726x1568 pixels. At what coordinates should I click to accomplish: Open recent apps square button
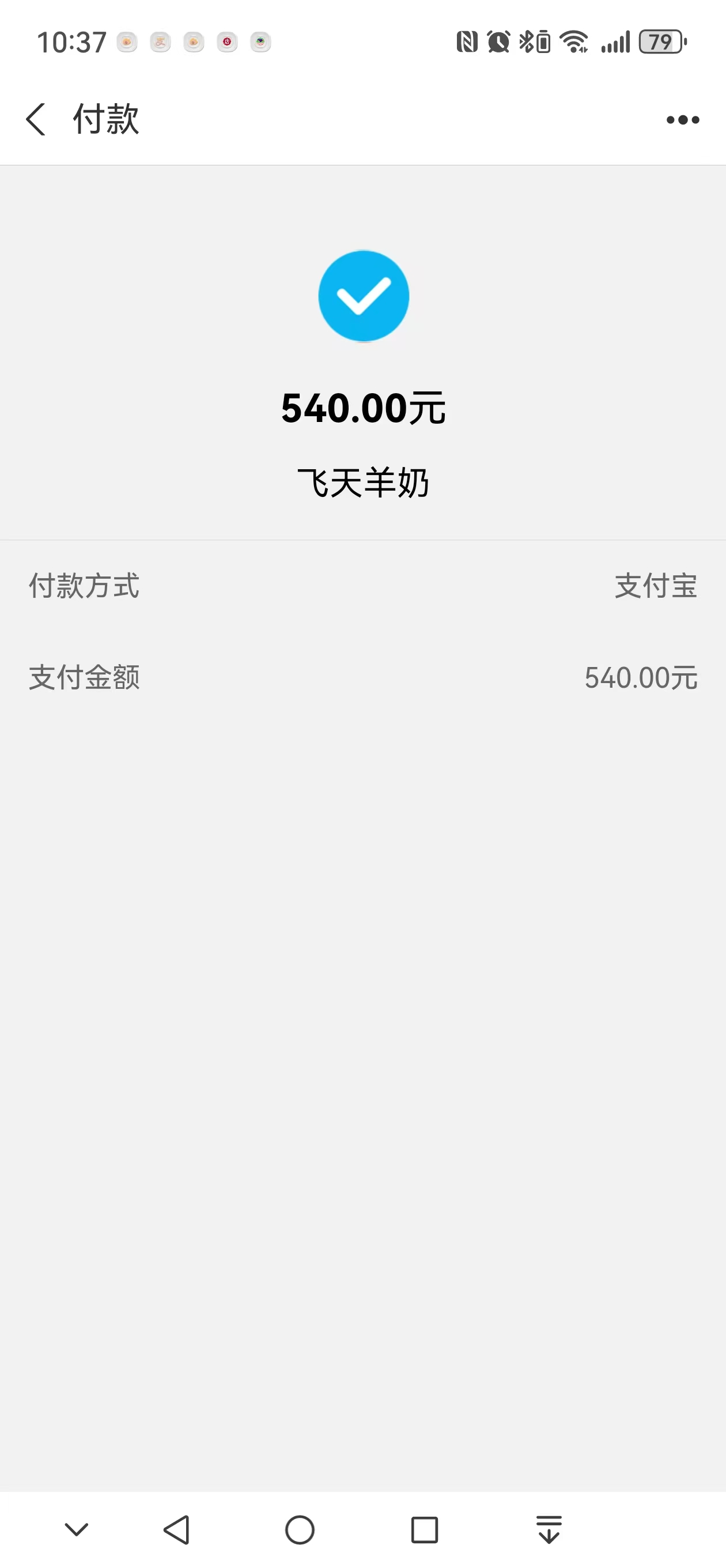(x=424, y=1529)
